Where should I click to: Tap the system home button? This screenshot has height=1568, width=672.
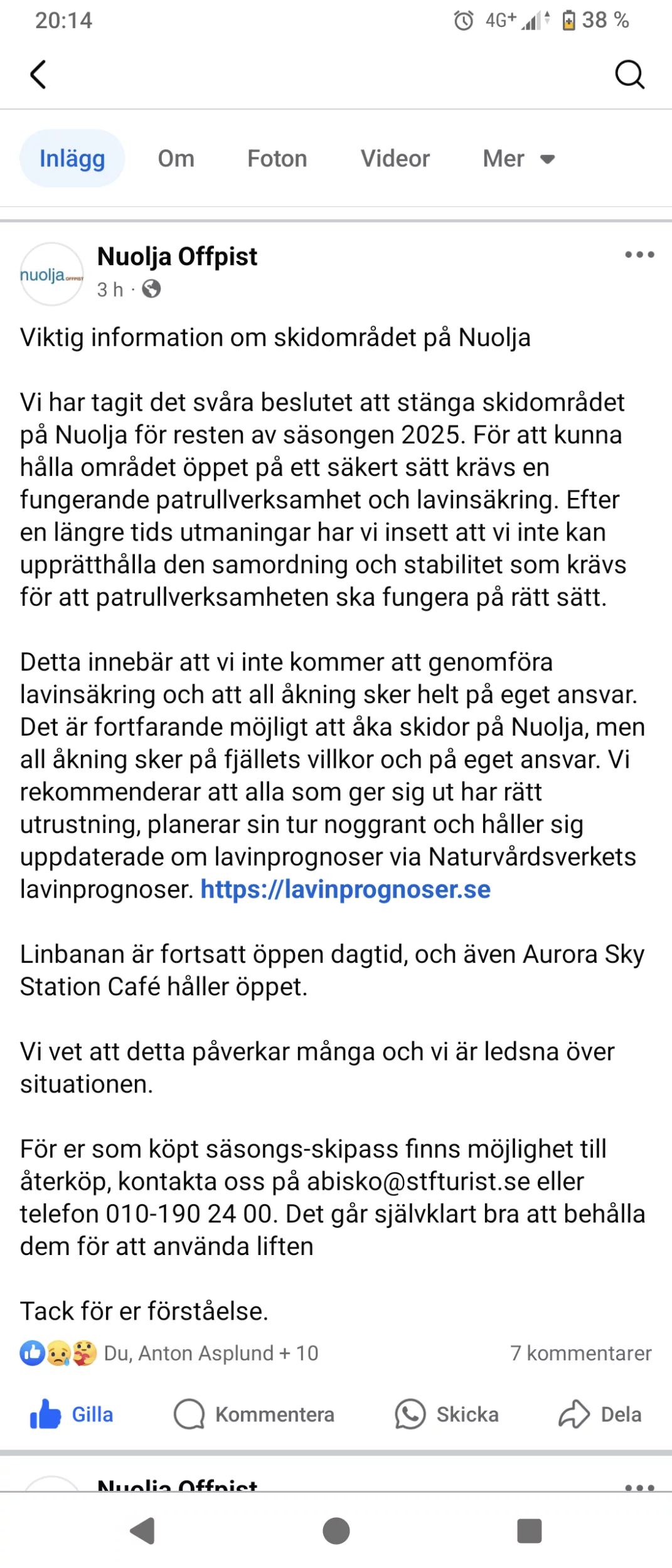pyautogui.click(x=336, y=1531)
